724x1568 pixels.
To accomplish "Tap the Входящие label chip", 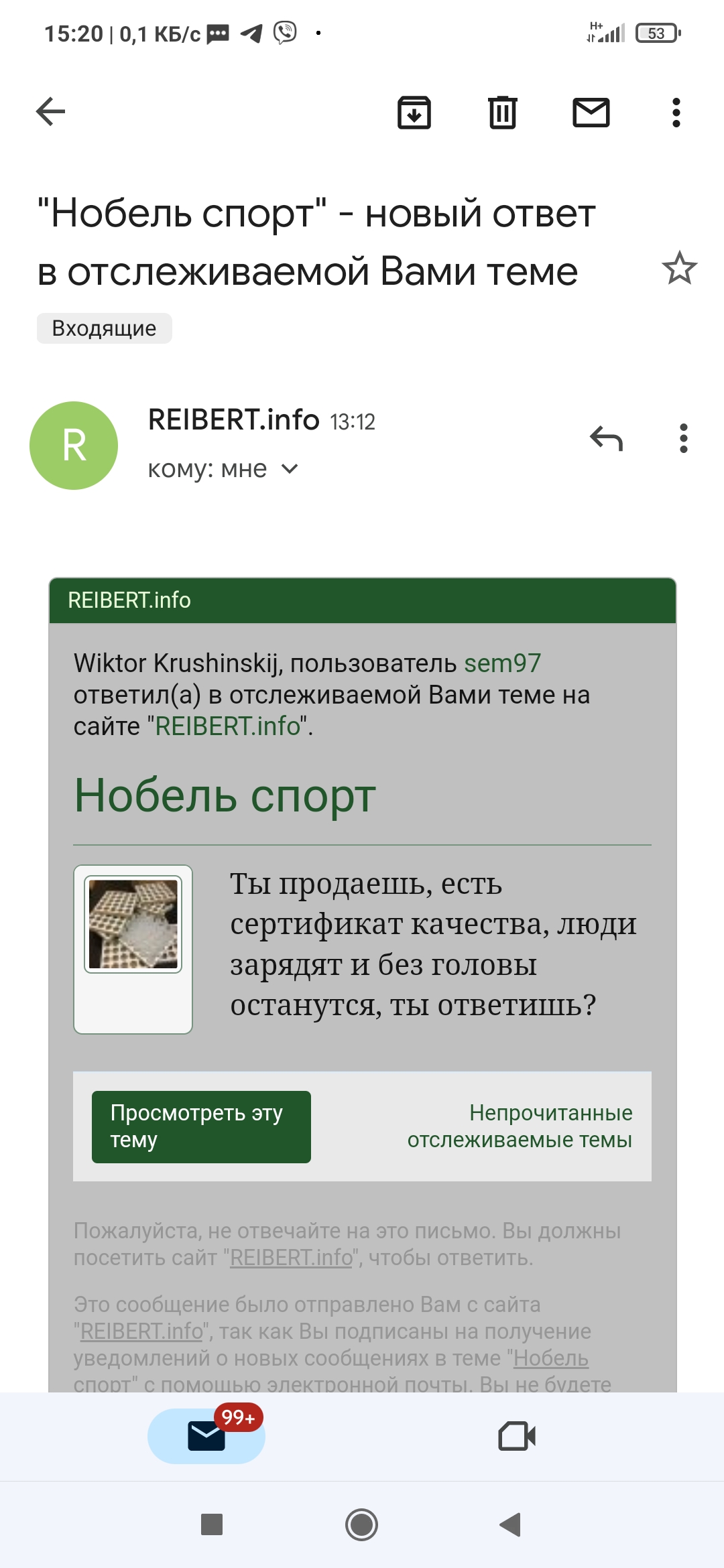I will tap(105, 328).
